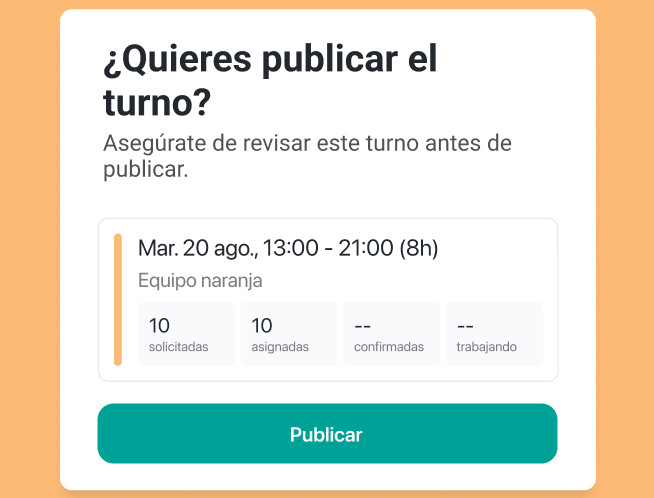The image size is (654, 498).
Task: Publish the shift with the Publicar button
Action: pos(327,434)
